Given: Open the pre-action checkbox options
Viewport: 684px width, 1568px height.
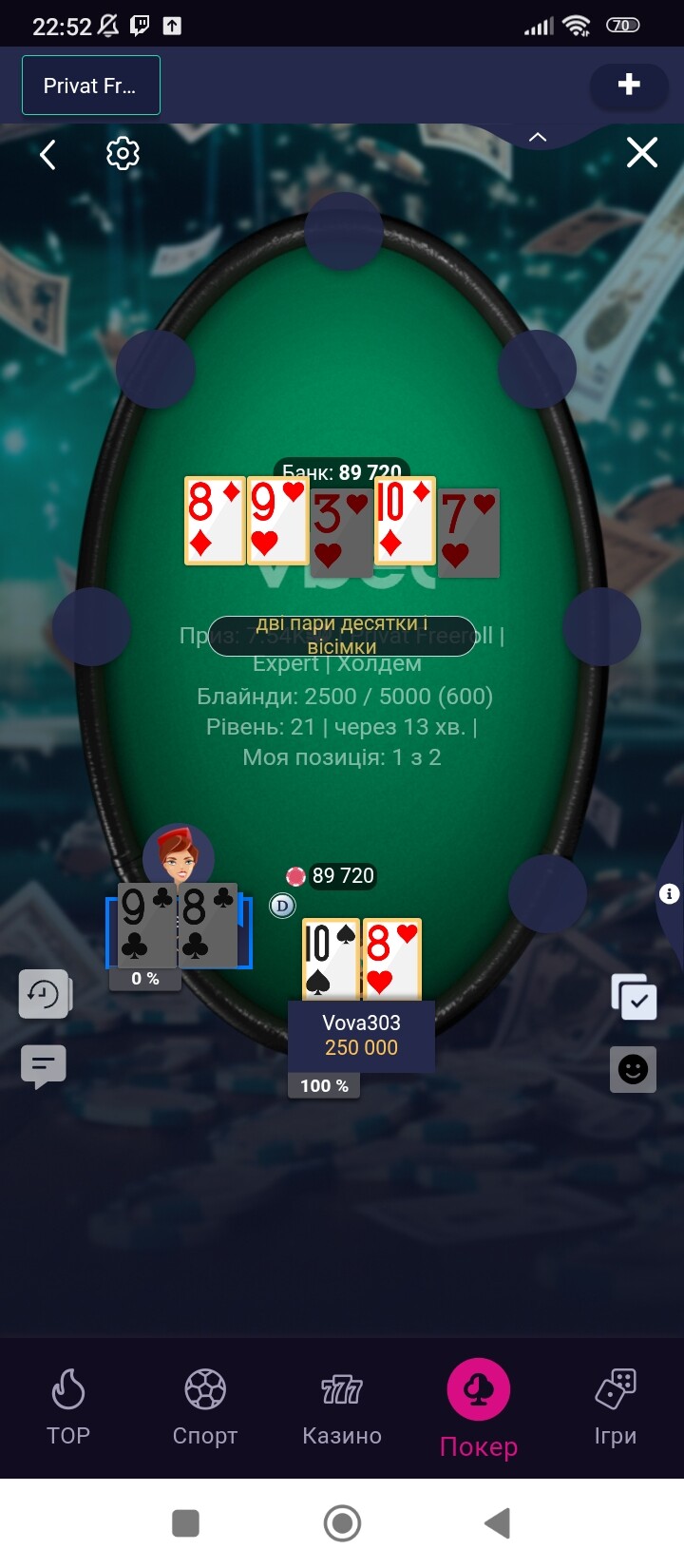Looking at the screenshot, I should (x=634, y=997).
